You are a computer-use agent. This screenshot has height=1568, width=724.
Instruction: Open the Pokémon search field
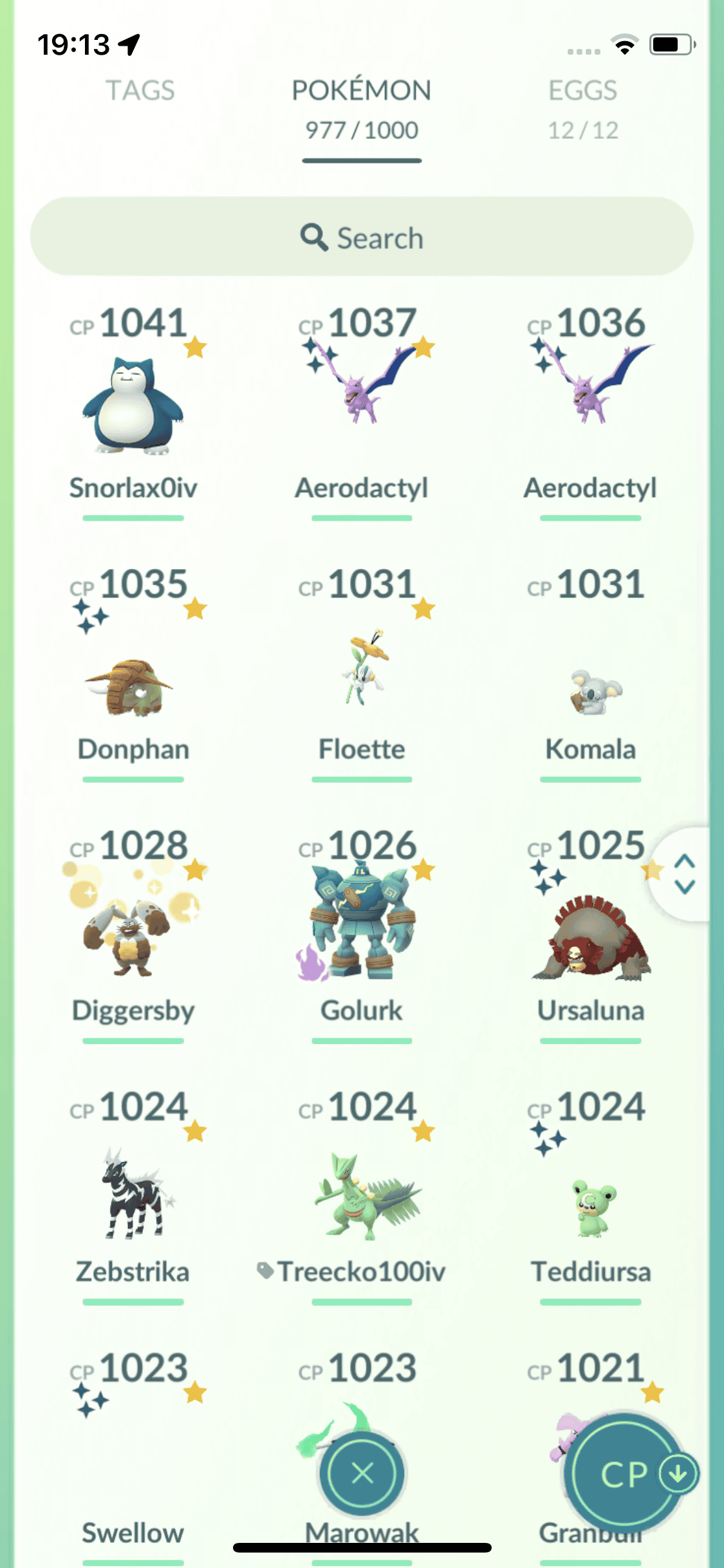coord(362,237)
